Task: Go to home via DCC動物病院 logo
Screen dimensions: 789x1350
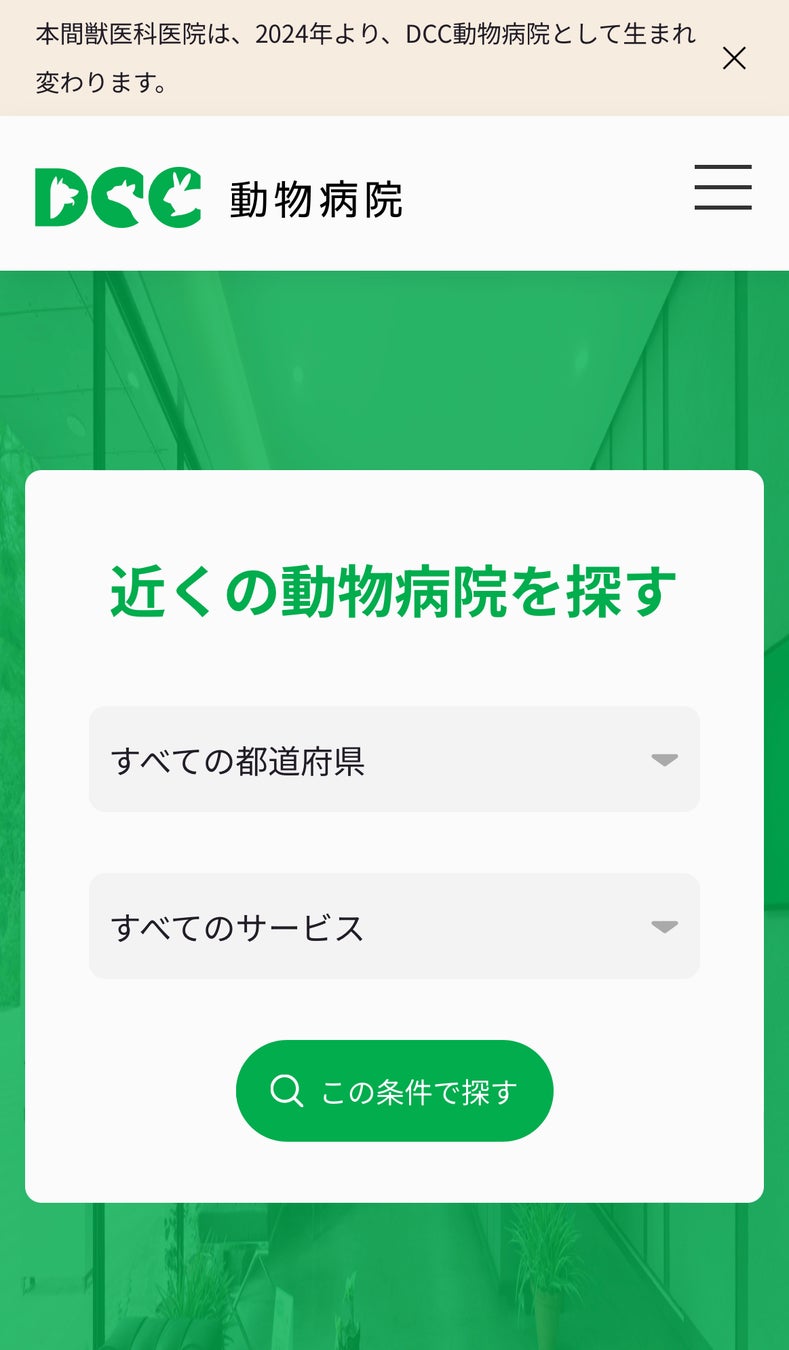Action: click(218, 197)
